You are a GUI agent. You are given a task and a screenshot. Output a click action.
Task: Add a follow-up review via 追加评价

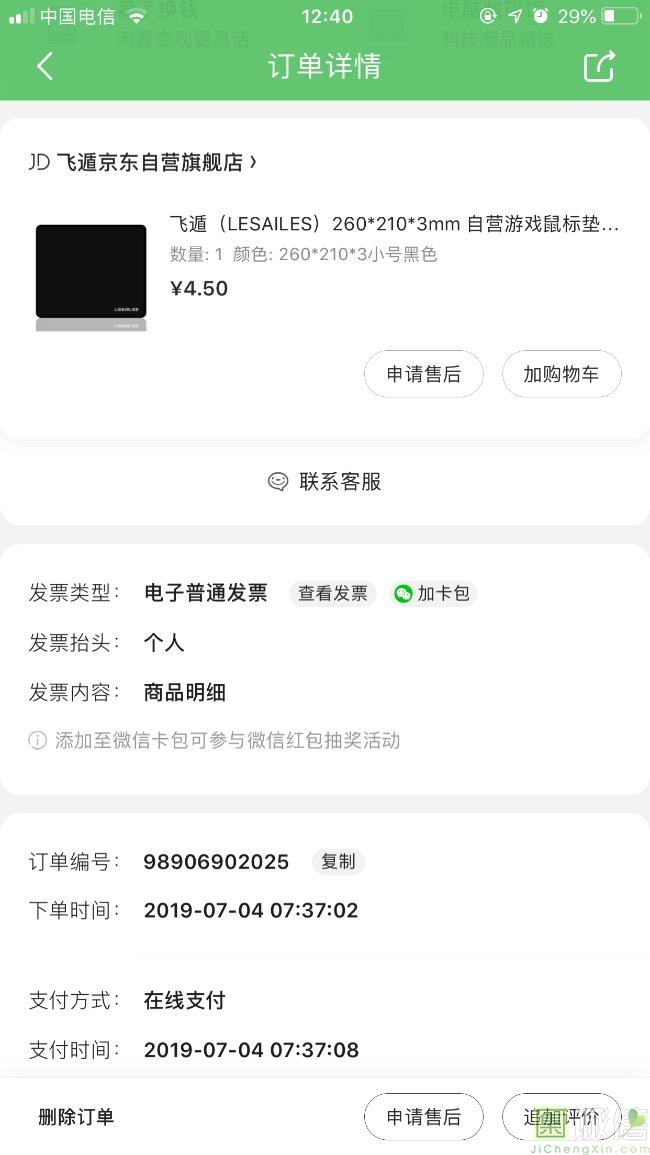561,1117
